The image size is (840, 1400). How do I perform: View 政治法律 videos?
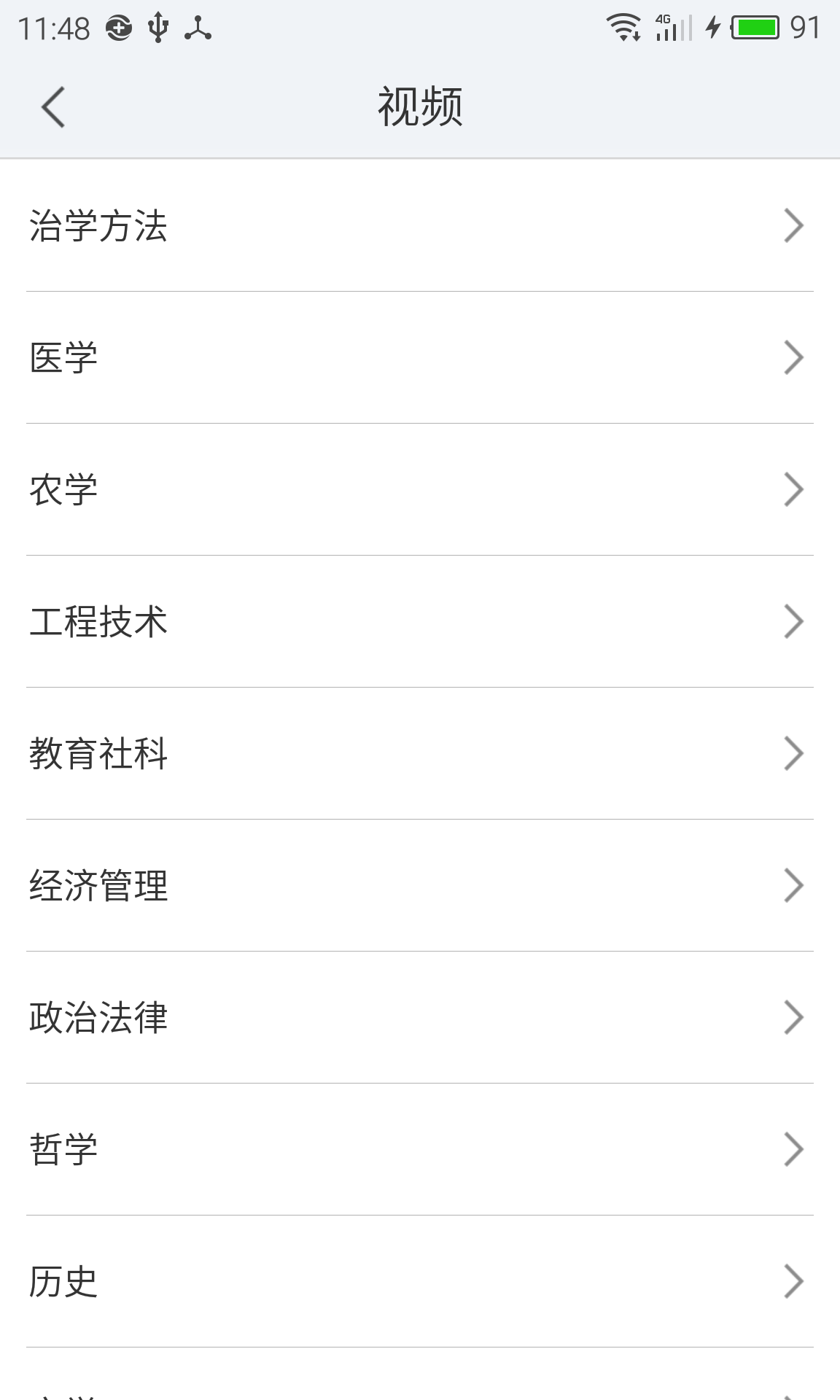click(419, 1017)
